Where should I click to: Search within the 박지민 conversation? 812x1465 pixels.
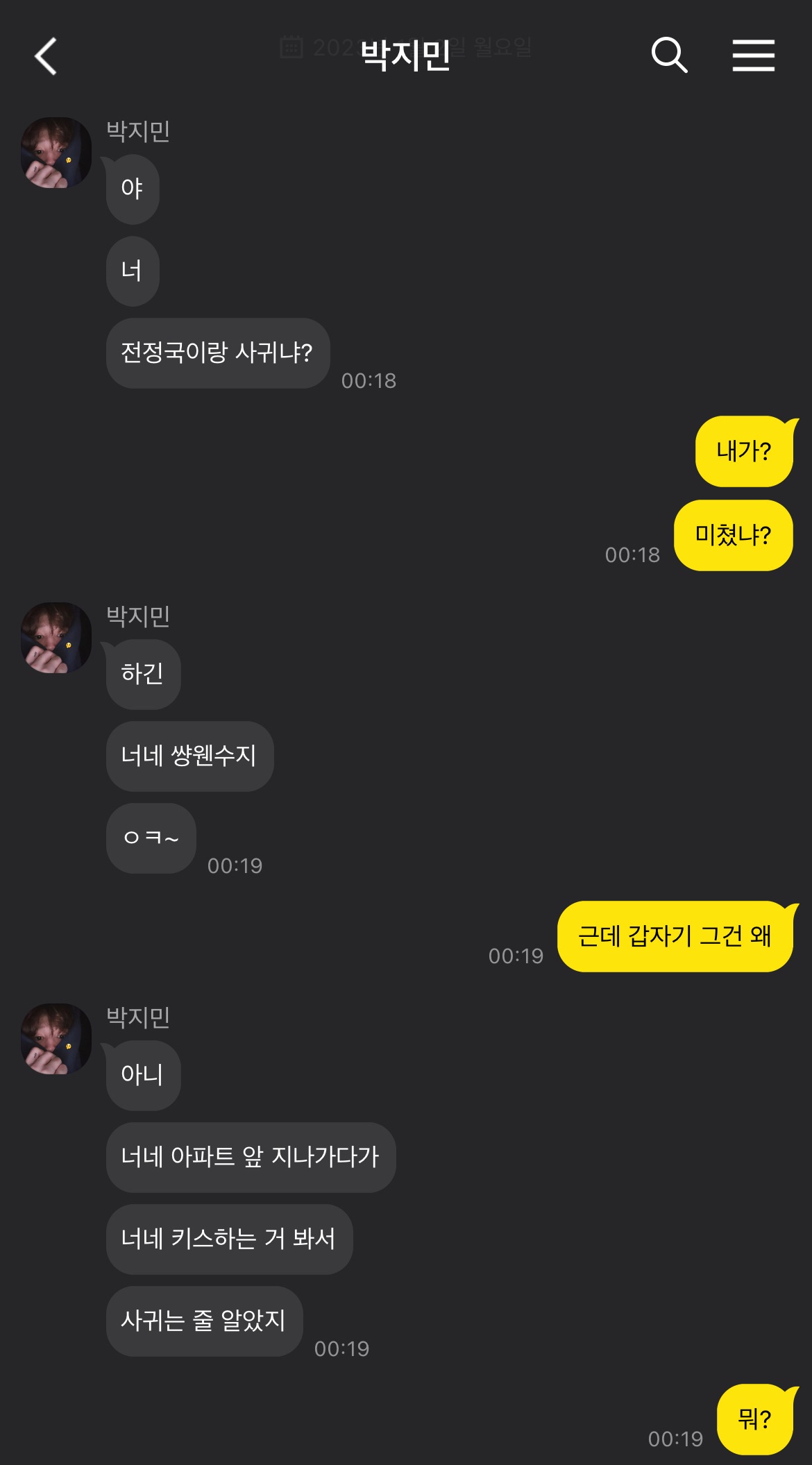tap(669, 56)
